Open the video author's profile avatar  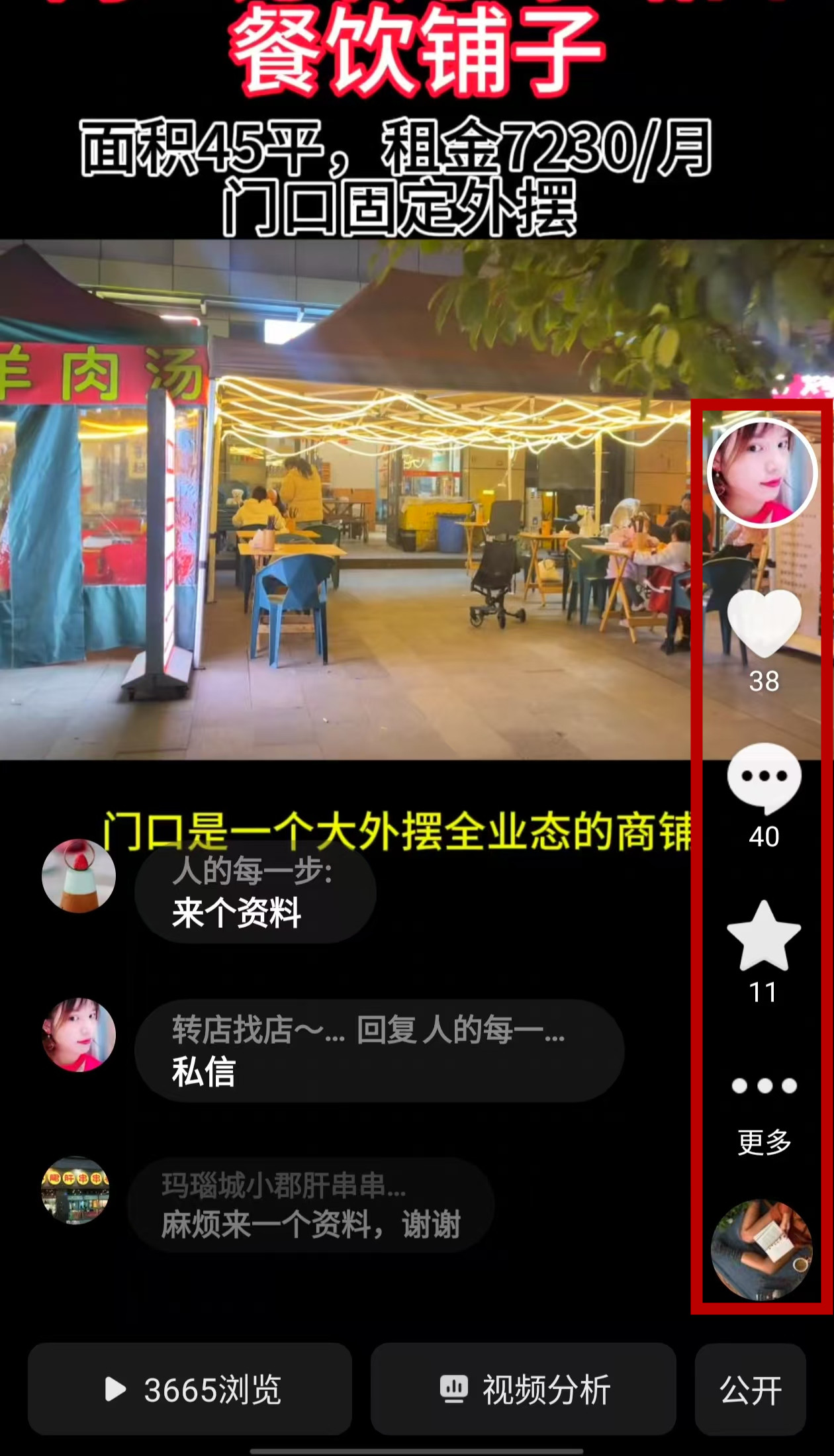pyautogui.click(x=762, y=474)
